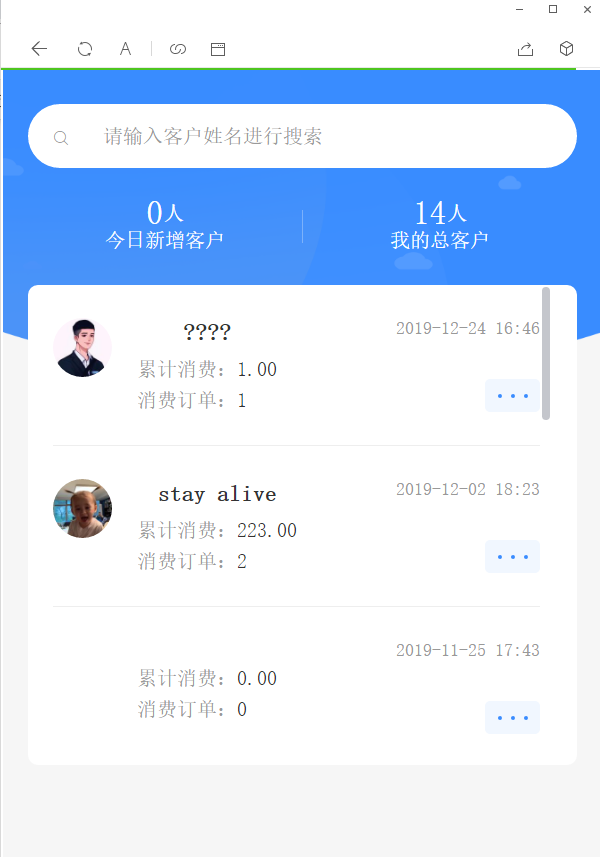Image resolution: width=600 pixels, height=857 pixels.
Task: Open more options for customer ????
Action: 512,396
